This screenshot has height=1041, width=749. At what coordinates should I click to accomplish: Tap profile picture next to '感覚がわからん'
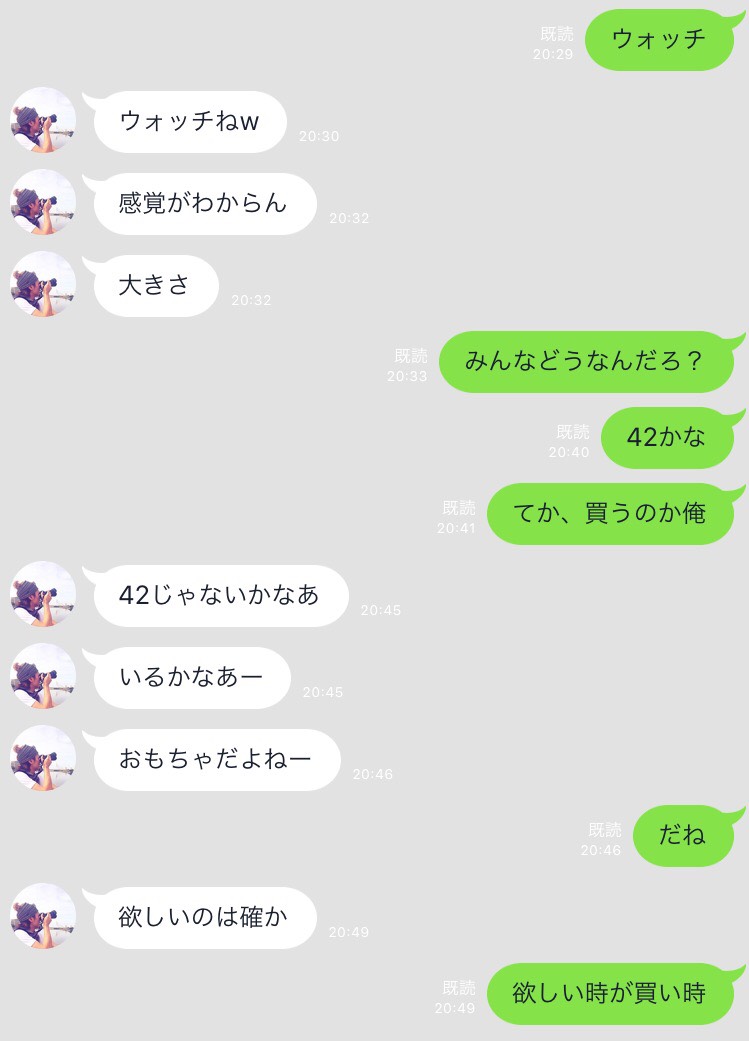[43, 202]
